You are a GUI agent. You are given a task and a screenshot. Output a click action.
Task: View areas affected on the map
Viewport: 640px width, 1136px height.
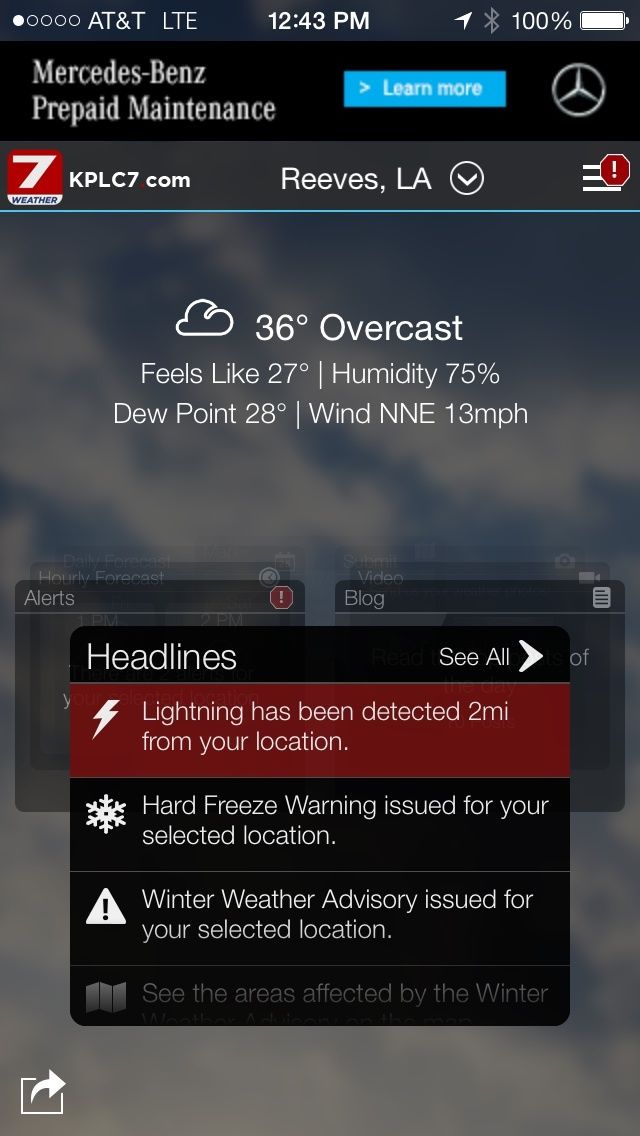[320, 995]
